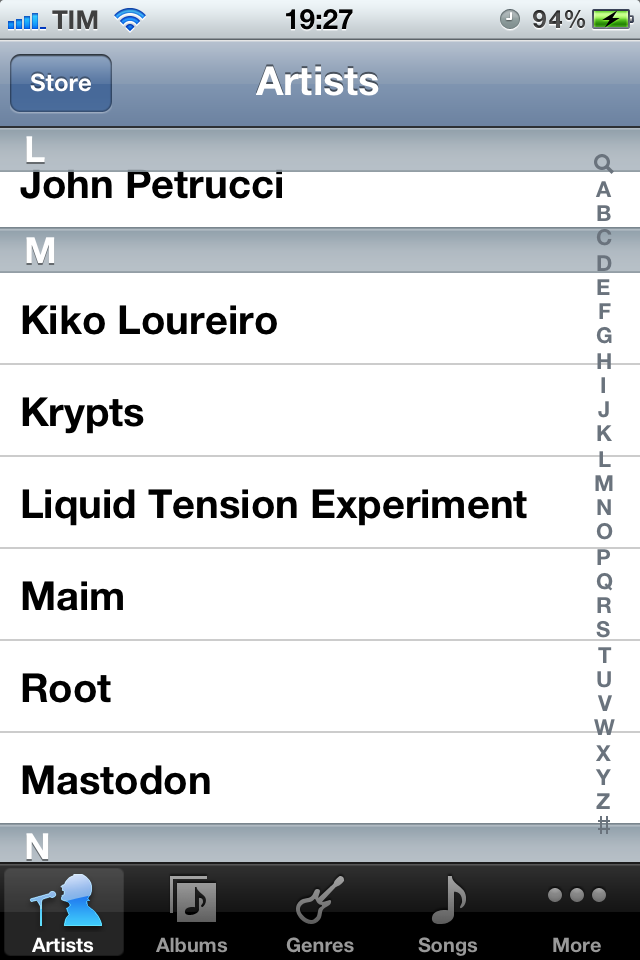Go to the Songs tab
640x960 pixels.
(447, 913)
